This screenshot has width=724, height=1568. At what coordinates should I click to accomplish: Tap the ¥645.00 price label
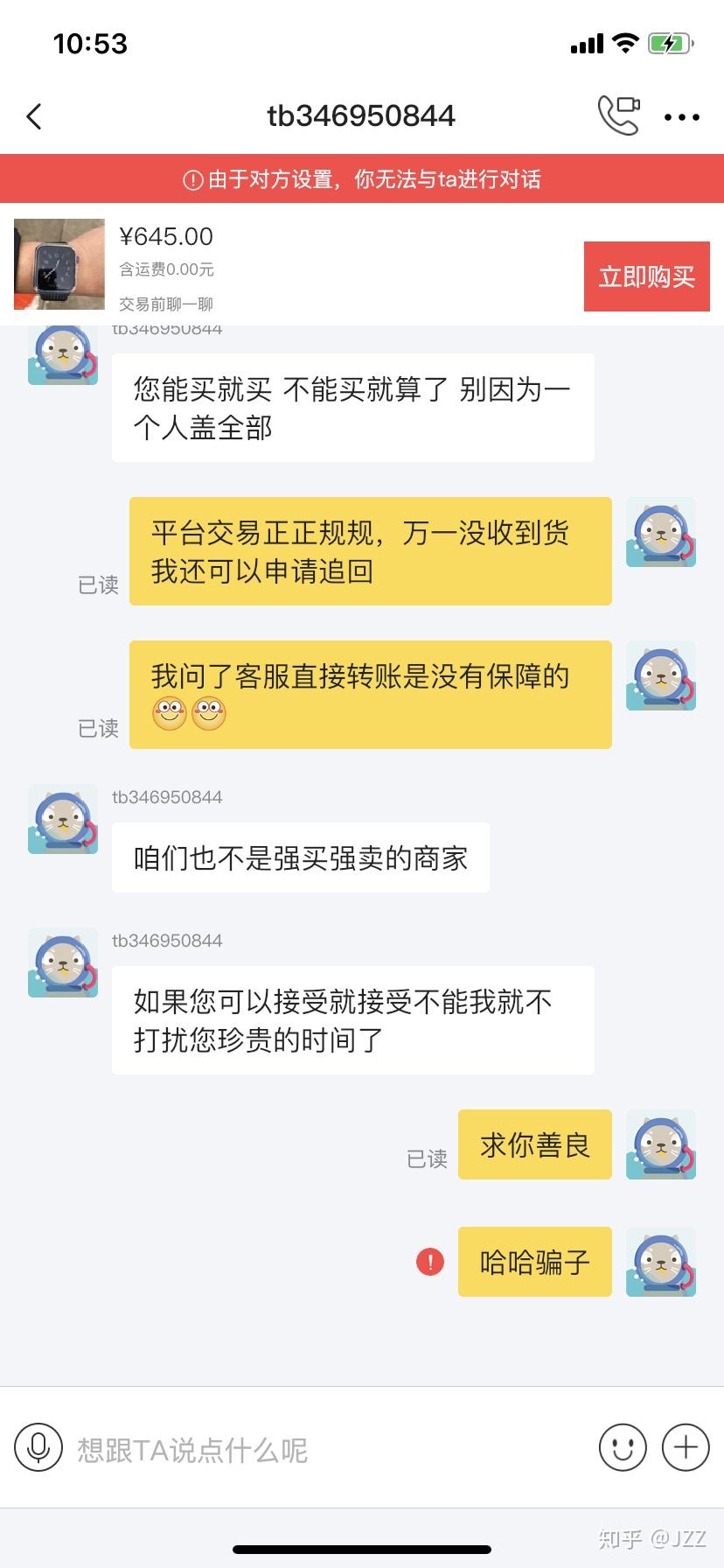coord(164,235)
